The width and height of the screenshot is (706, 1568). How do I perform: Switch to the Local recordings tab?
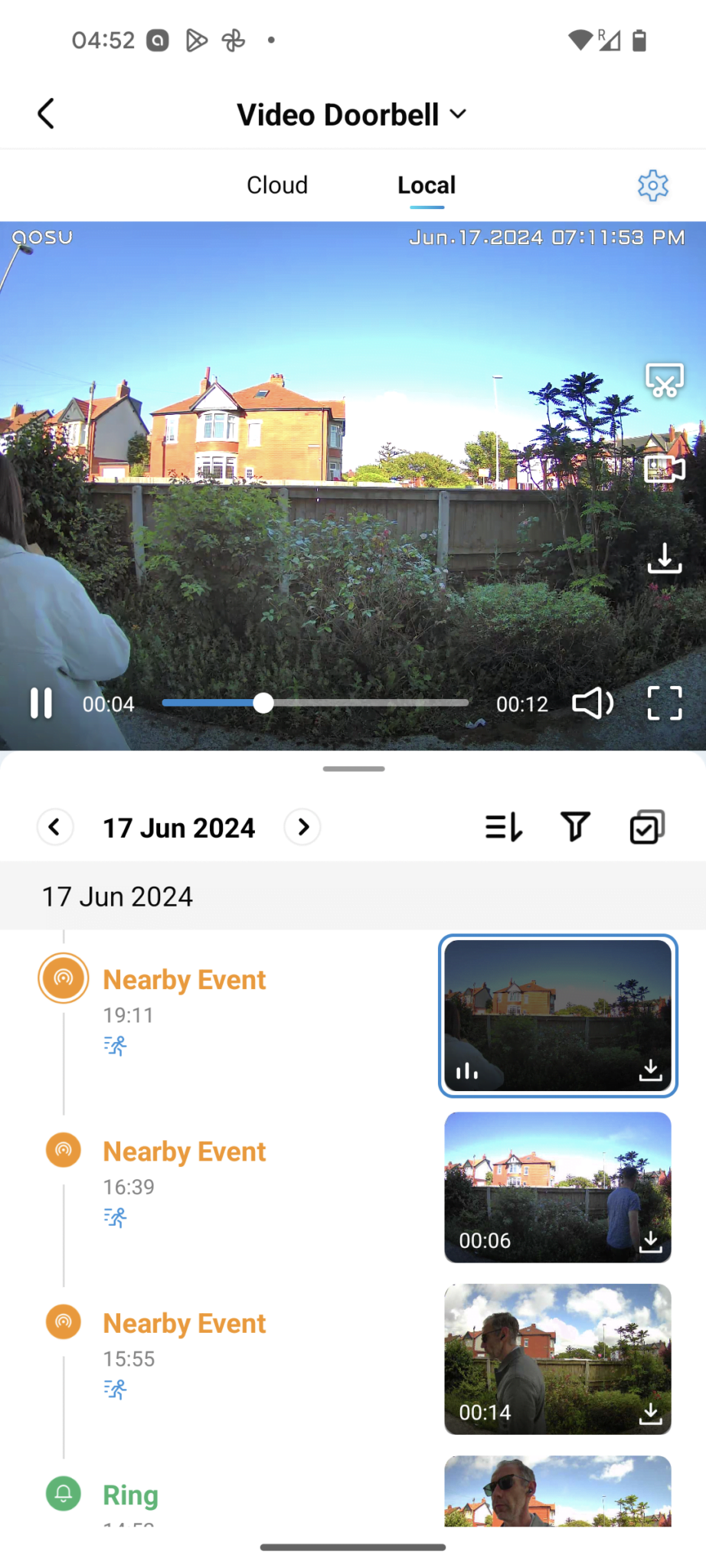[426, 185]
